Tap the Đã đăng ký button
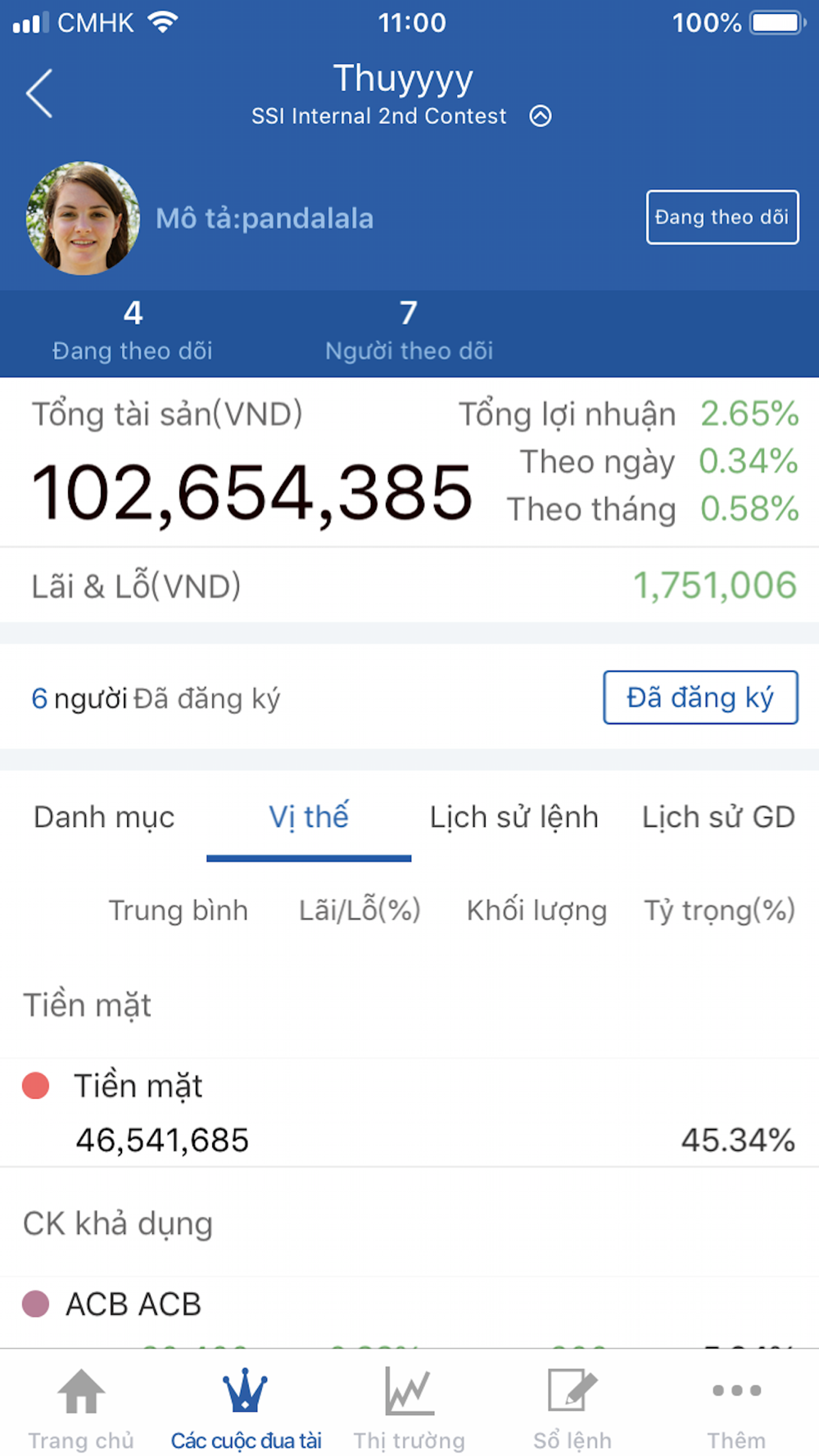Screen dimensions: 819x1456 point(700,698)
